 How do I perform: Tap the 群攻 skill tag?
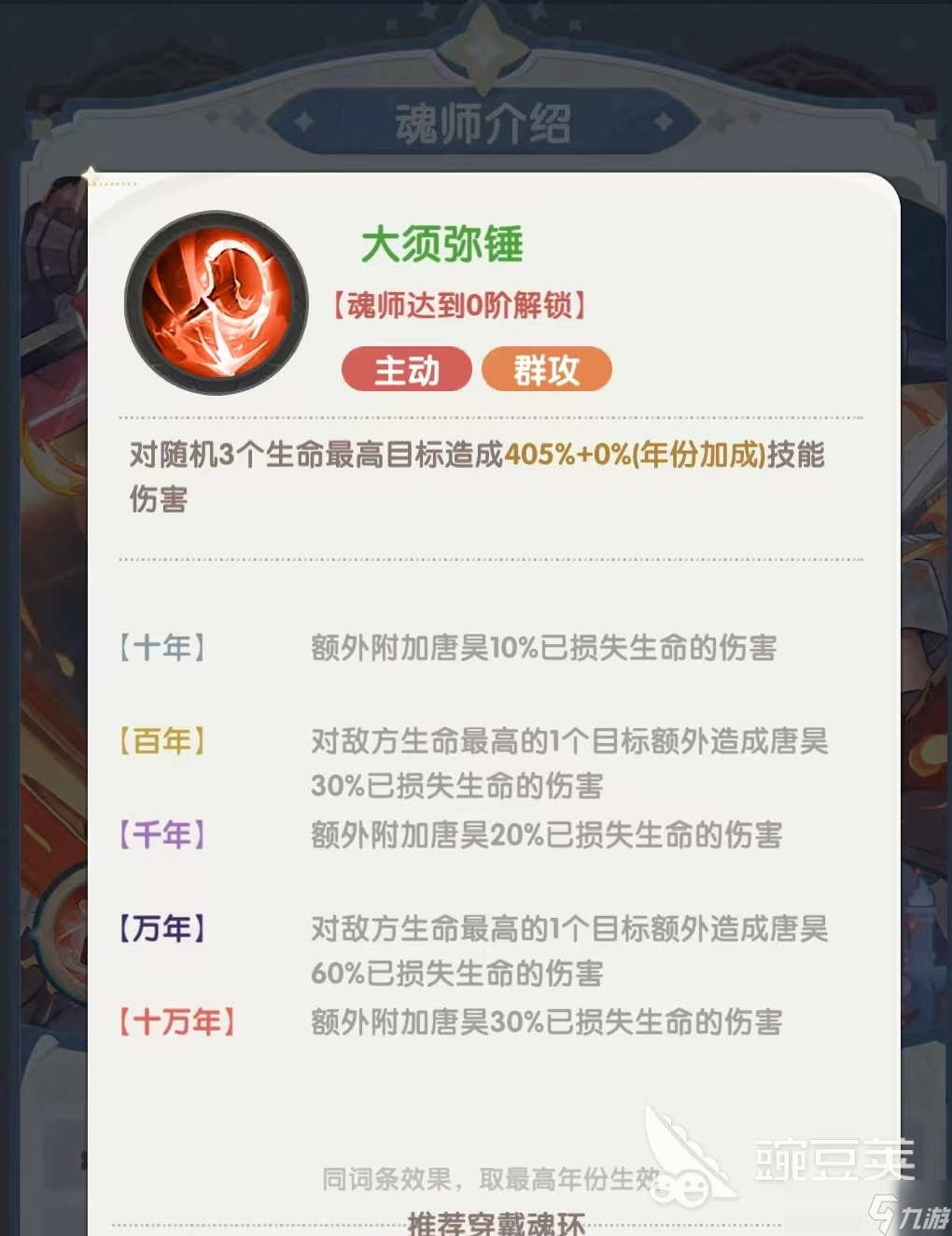point(547,370)
